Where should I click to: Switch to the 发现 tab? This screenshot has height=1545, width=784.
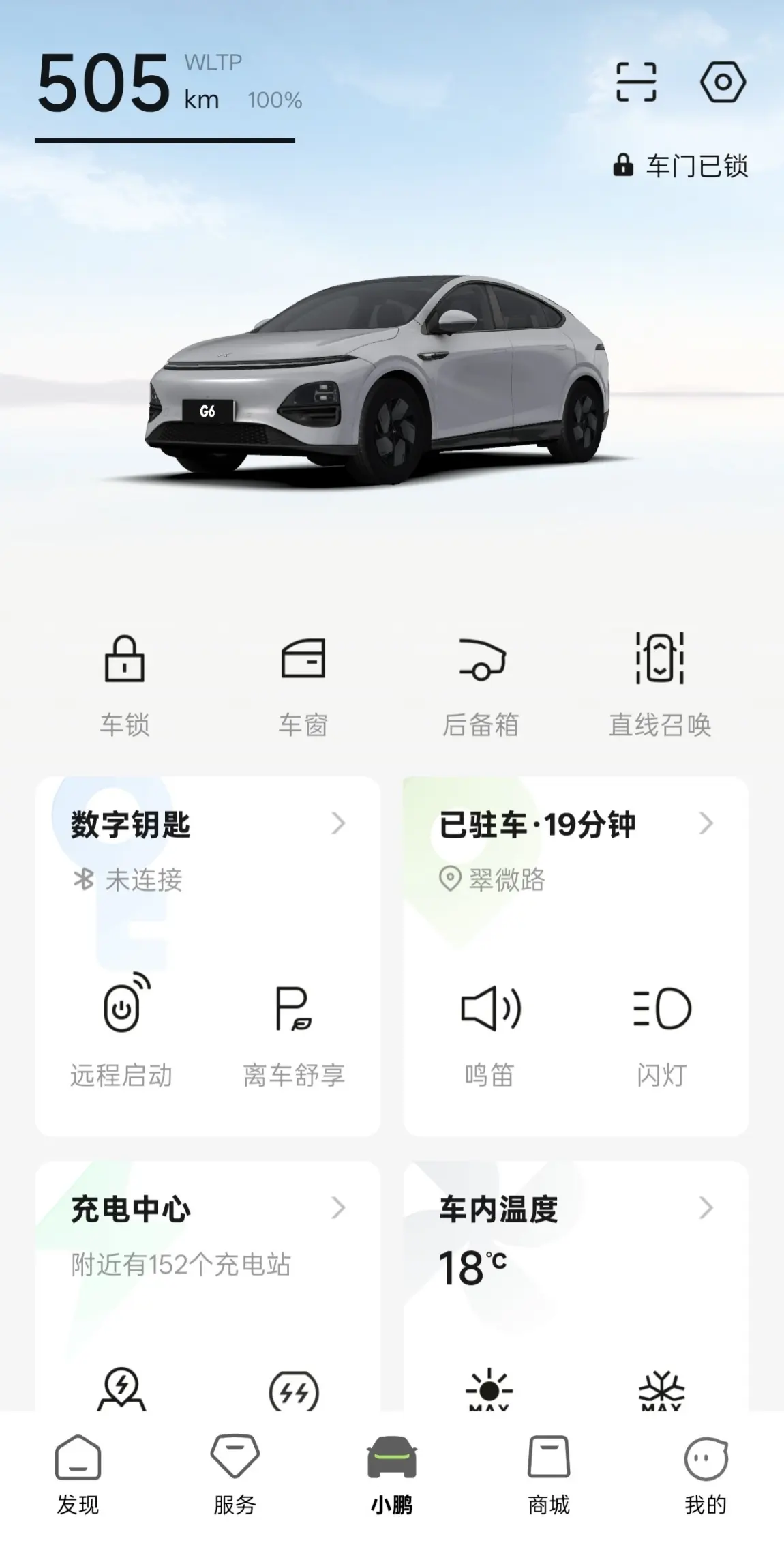(x=78, y=1475)
